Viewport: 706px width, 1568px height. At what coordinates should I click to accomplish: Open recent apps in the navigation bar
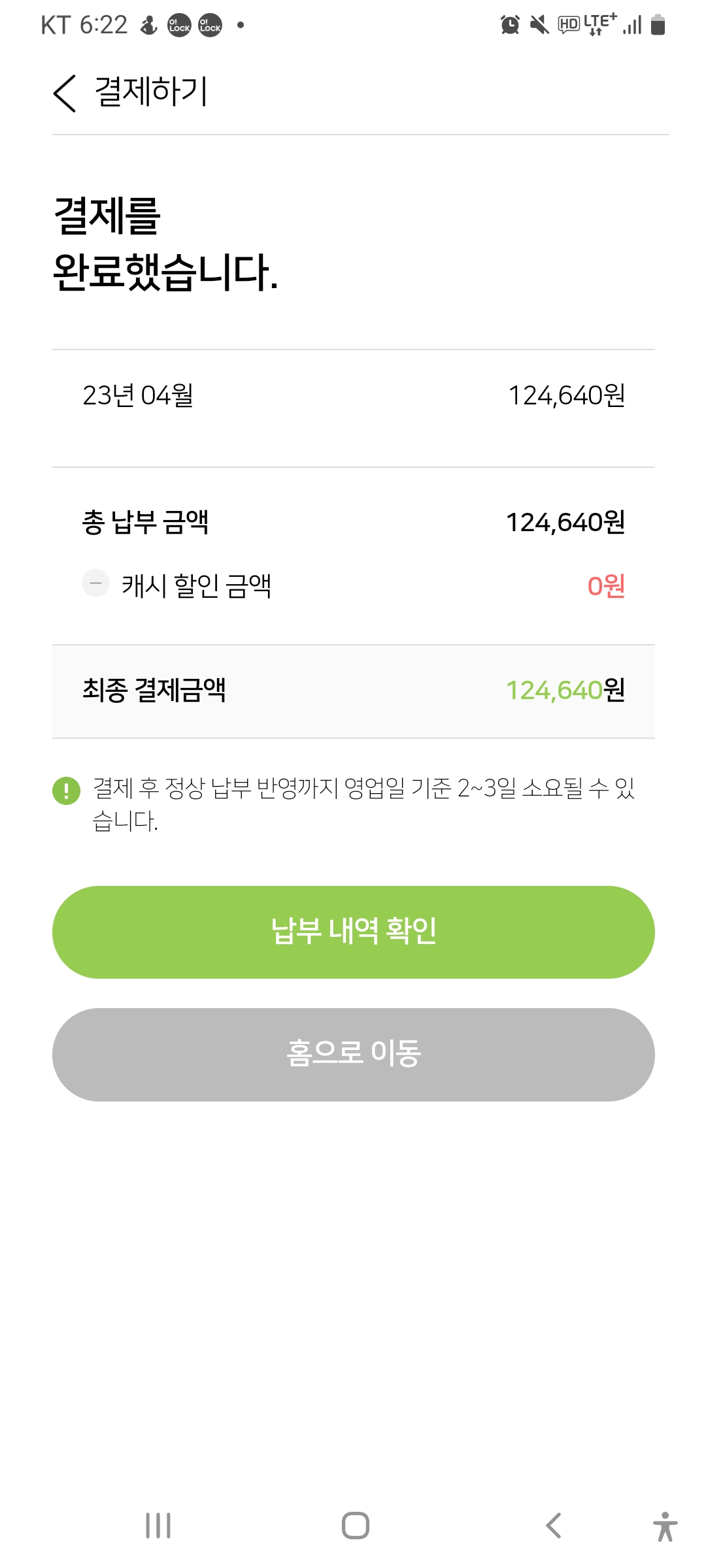[x=158, y=1526]
